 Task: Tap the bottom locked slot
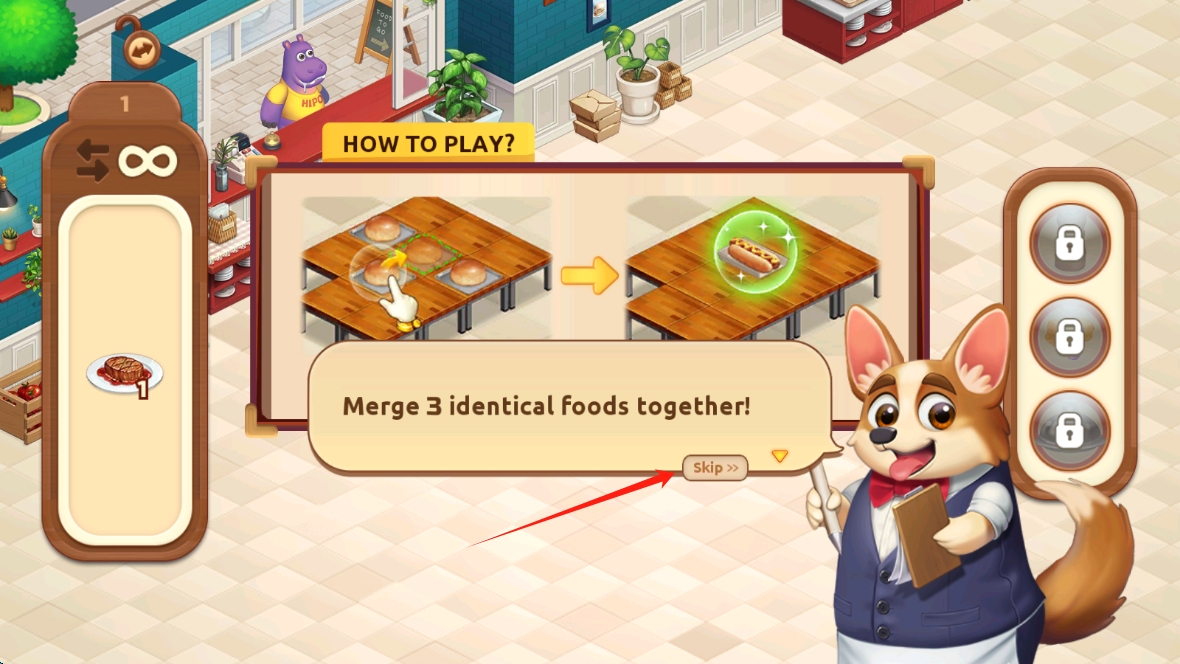pyautogui.click(x=1070, y=431)
